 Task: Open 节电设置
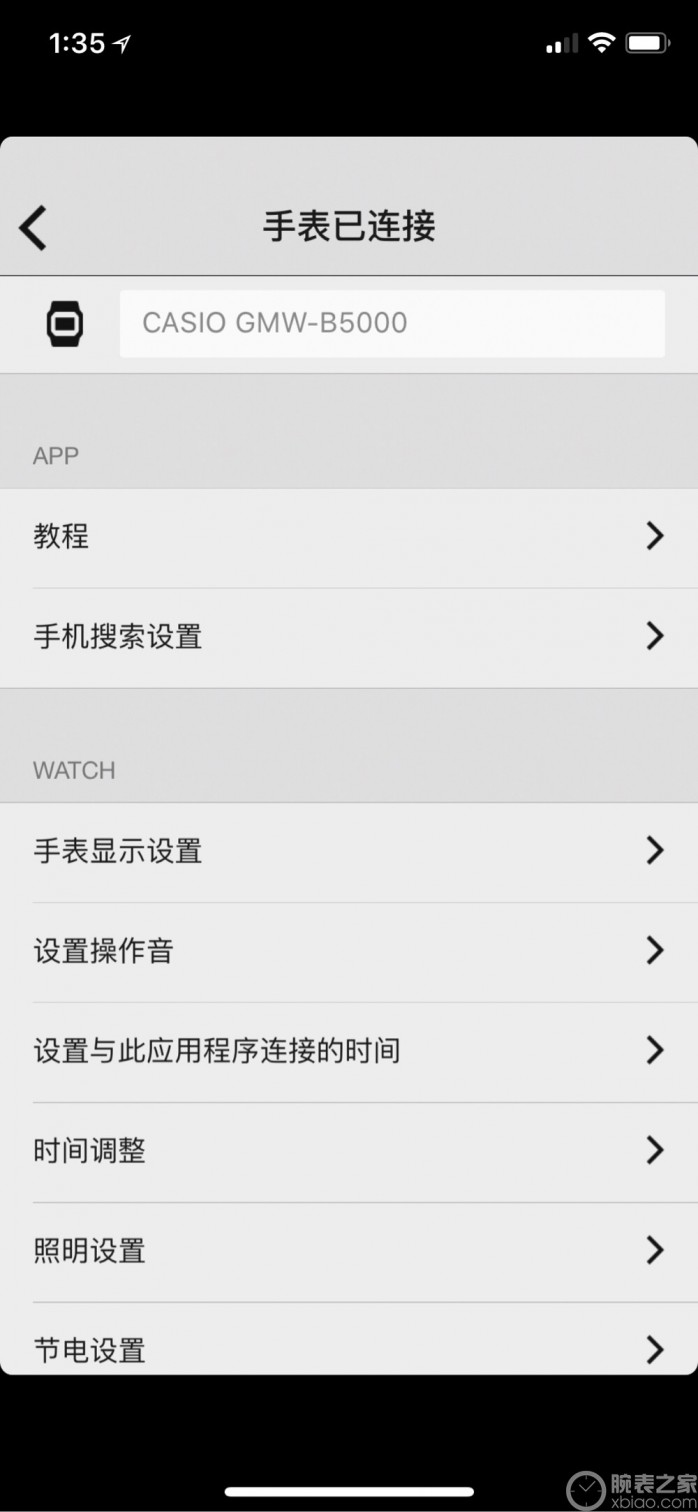point(349,1339)
